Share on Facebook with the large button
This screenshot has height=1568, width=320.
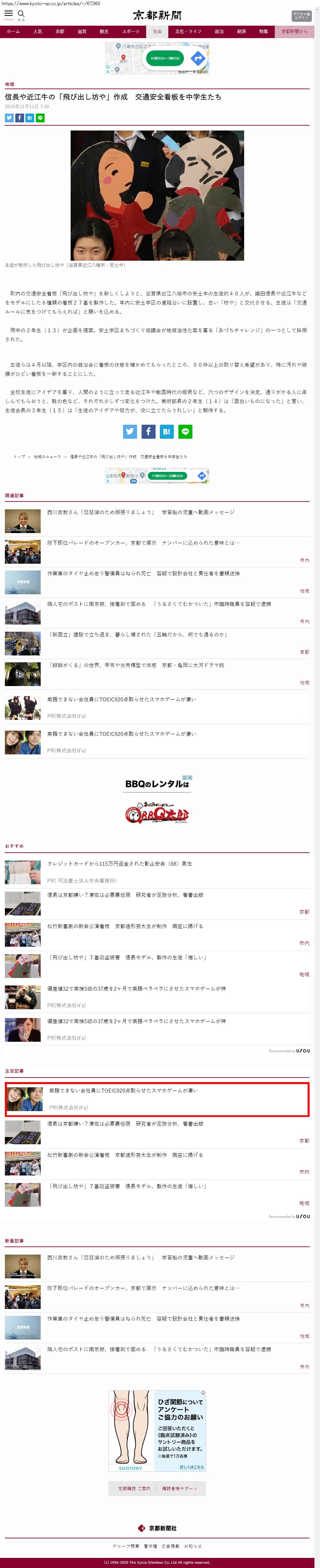tap(148, 432)
